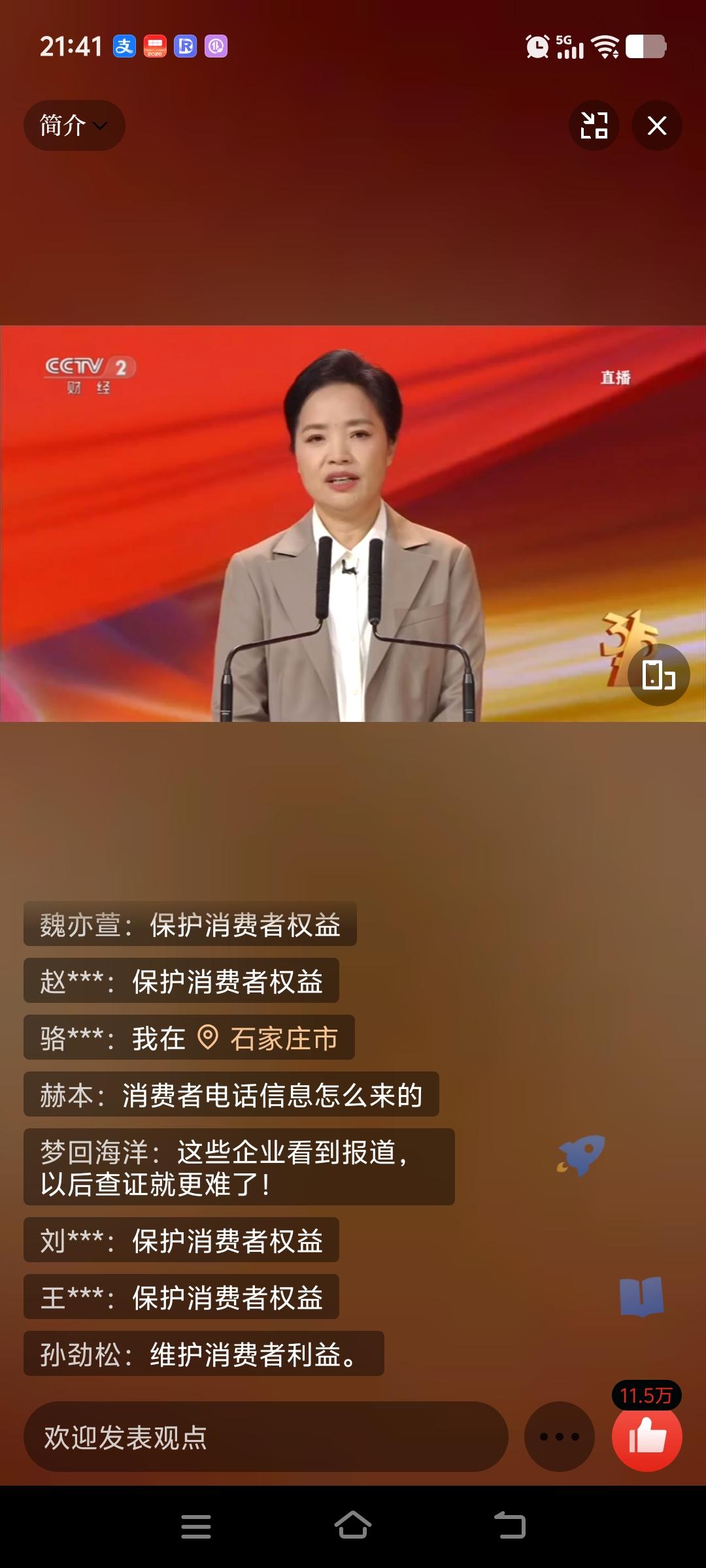The height and width of the screenshot is (1568, 706).
Task: Close the livestream with the X button
Action: [x=656, y=125]
